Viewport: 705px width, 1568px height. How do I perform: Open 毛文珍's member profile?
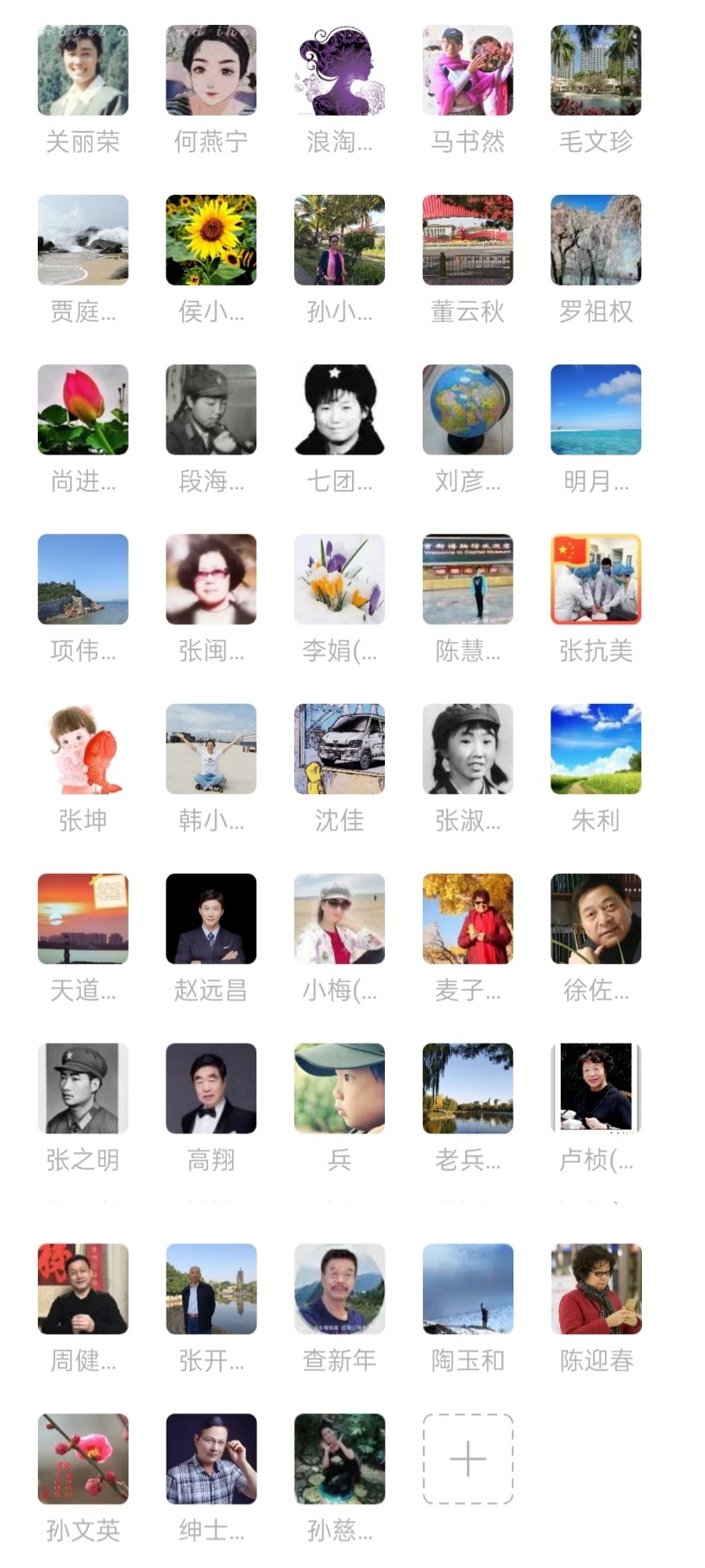pyautogui.click(x=596, y=71)
